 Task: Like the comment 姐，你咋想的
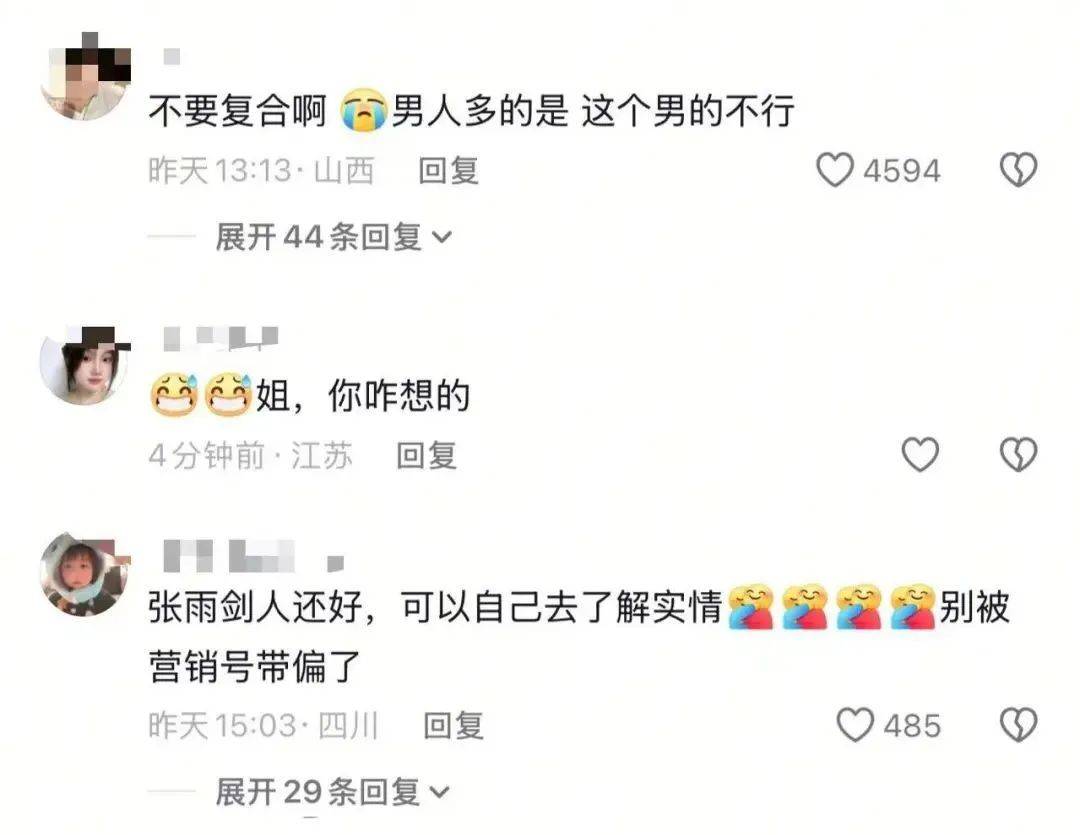[x=920, y=456]
